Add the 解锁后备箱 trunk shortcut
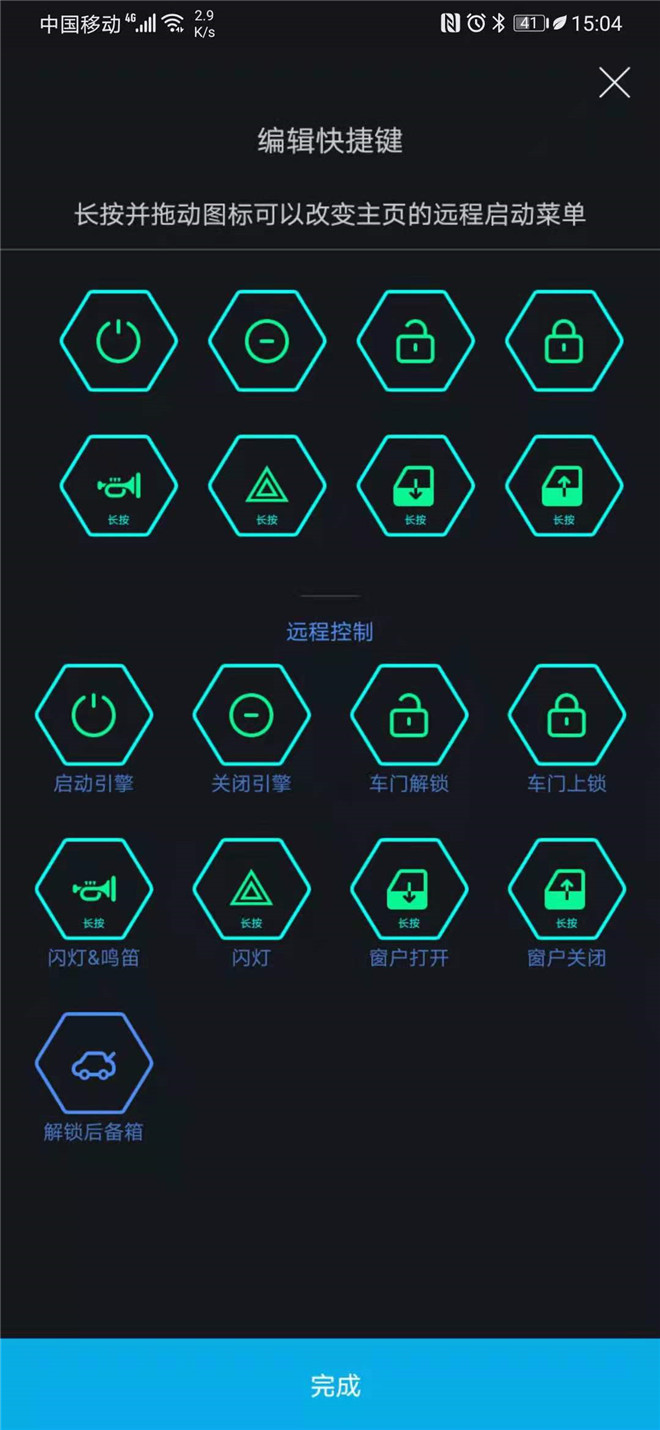 94,1064
